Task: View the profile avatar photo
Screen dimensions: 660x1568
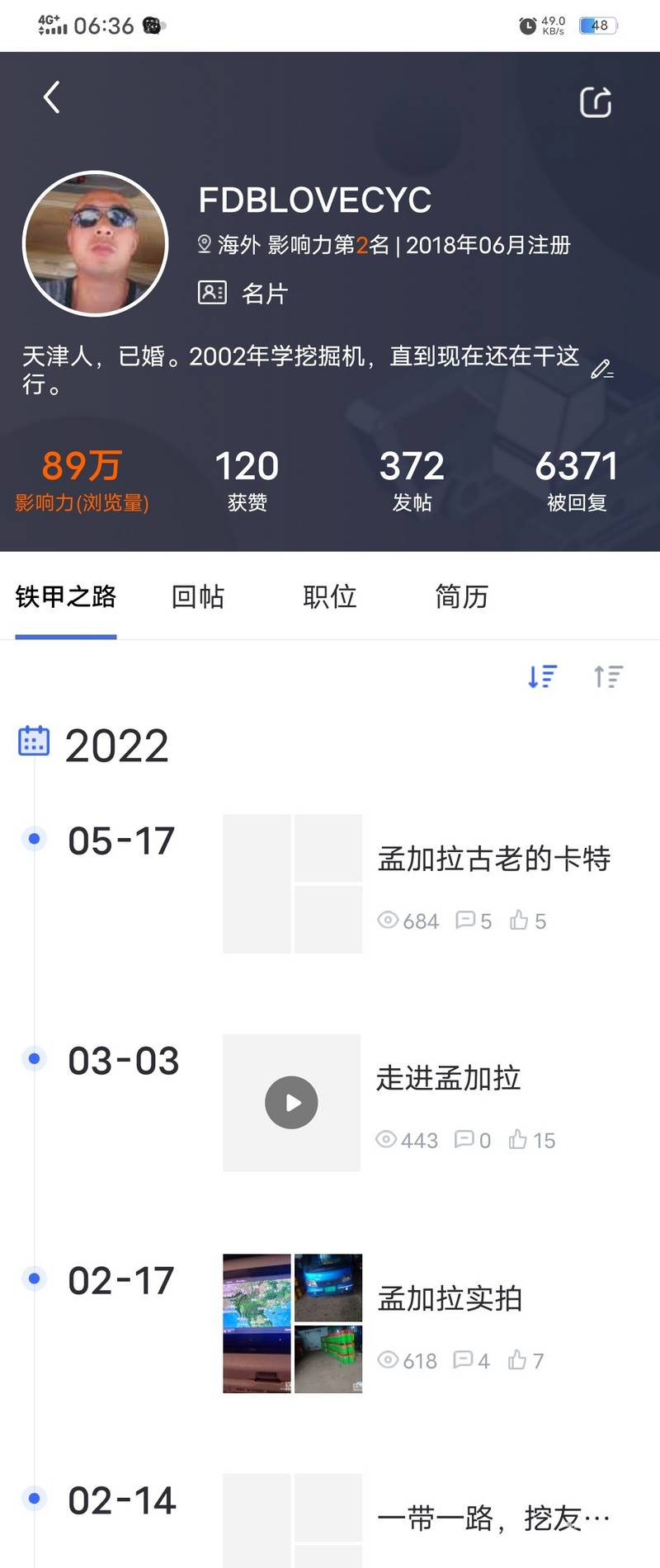Action: pyautogui.click(x=96, y=244)
